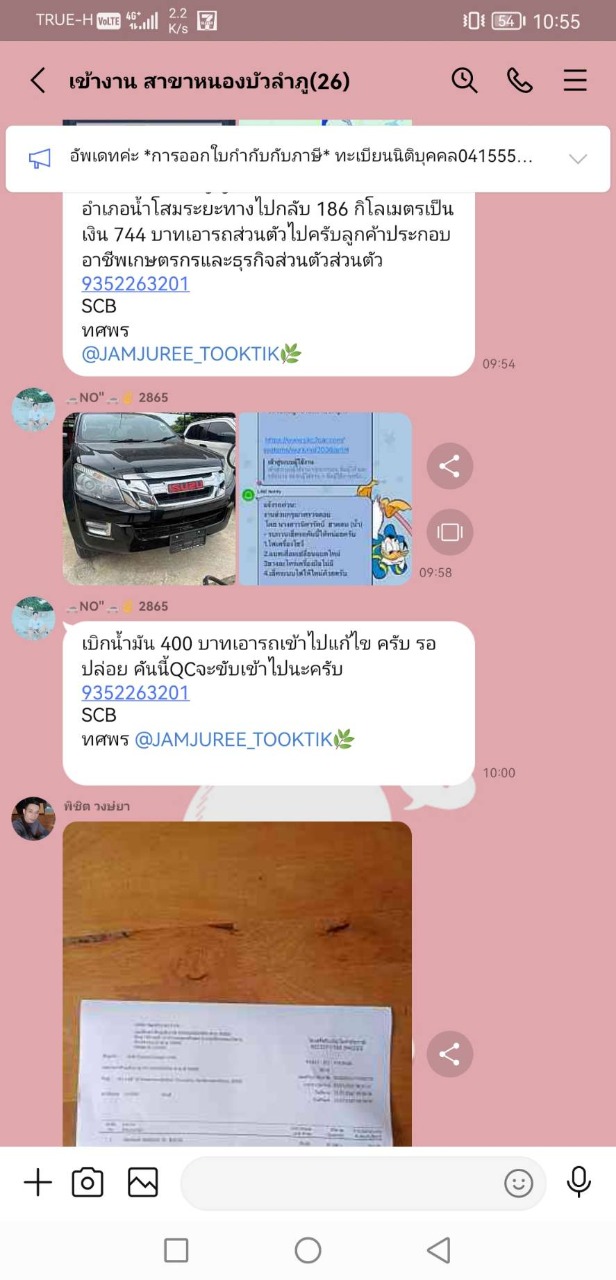Image resolution: width=616 pixels, height=1280 pixels.
Task: View the 09:58 photos as album
Action: 450,532
